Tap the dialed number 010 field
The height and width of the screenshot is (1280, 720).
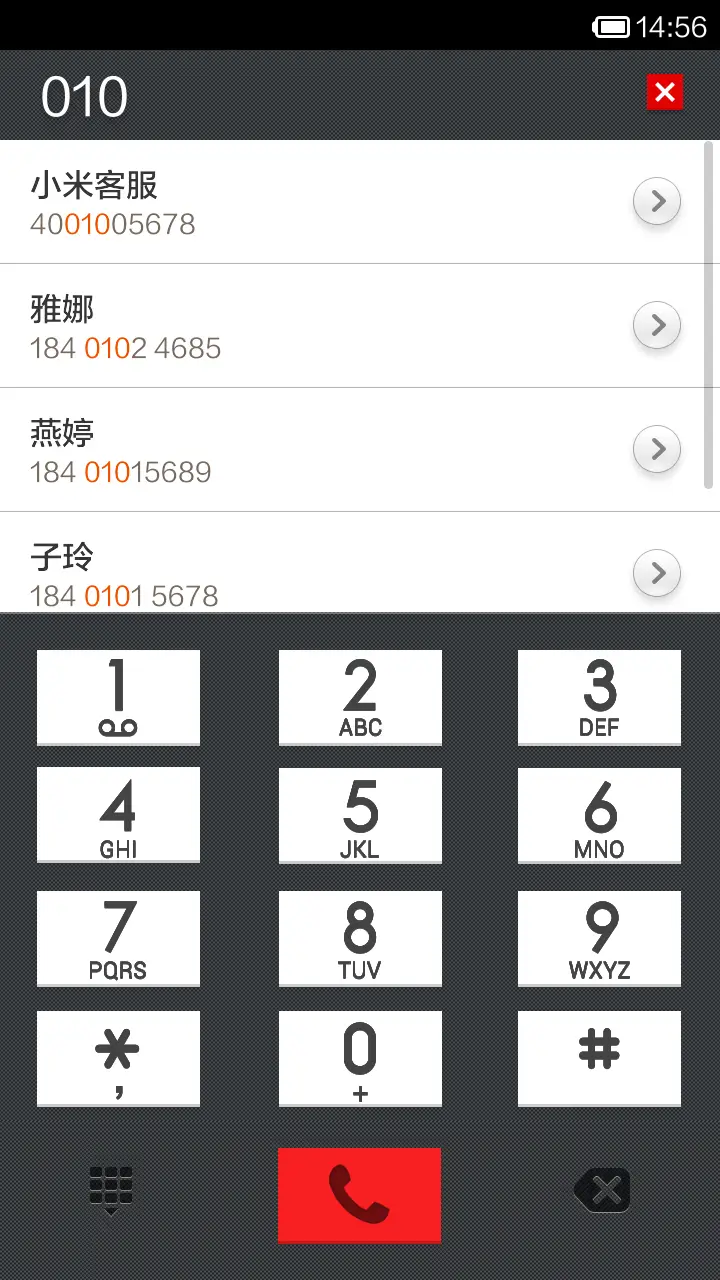coord(85,95)
